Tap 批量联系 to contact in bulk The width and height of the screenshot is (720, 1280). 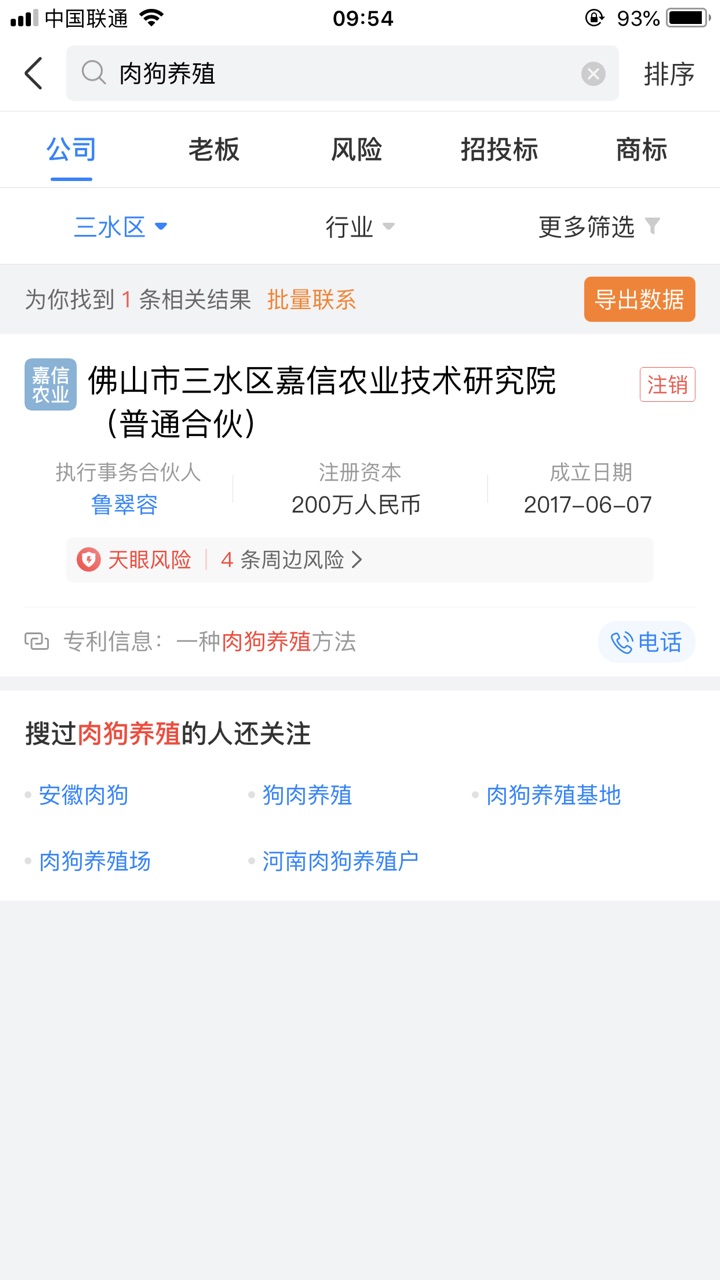(311, 299)
